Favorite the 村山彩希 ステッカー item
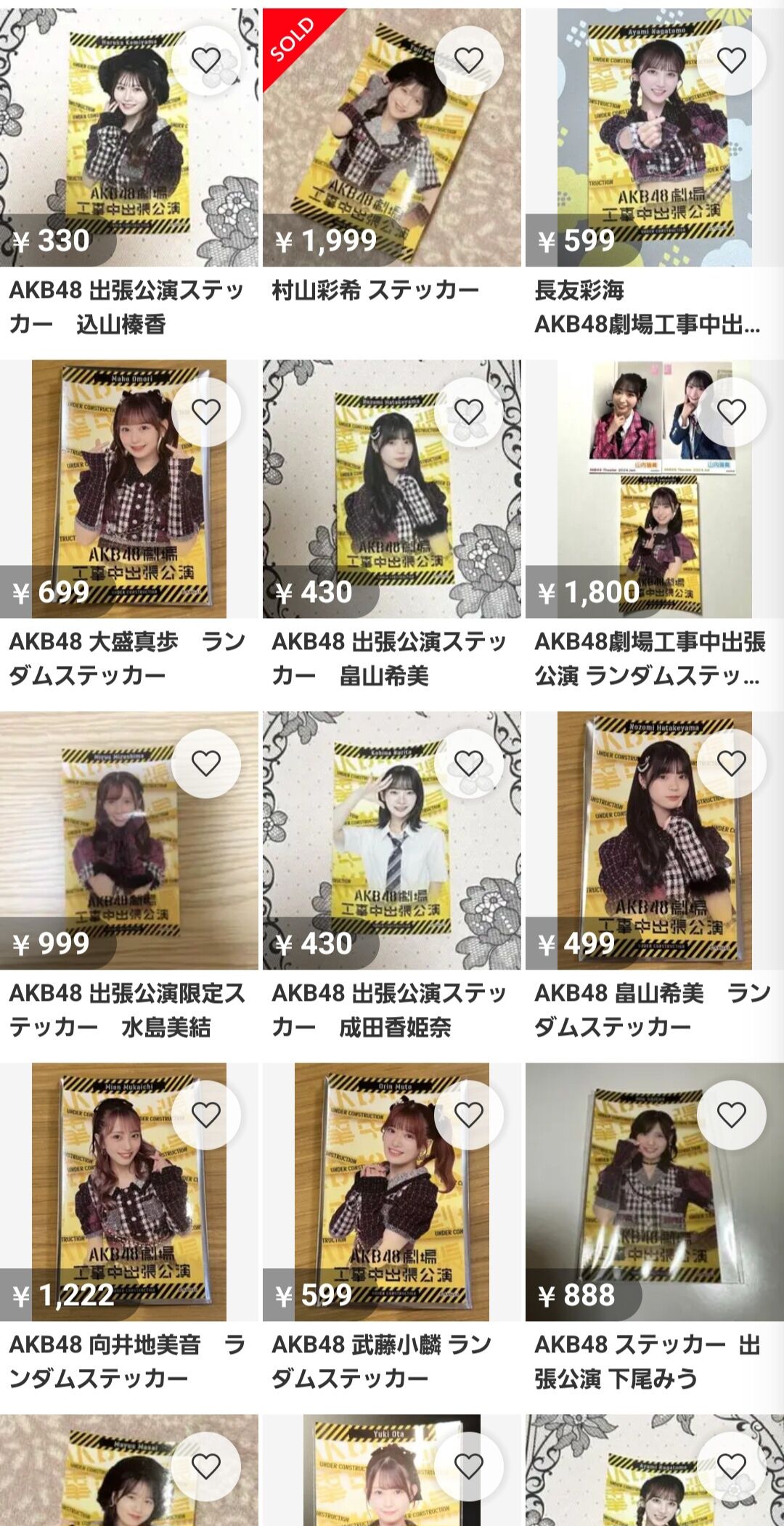 tap(468, 60)
